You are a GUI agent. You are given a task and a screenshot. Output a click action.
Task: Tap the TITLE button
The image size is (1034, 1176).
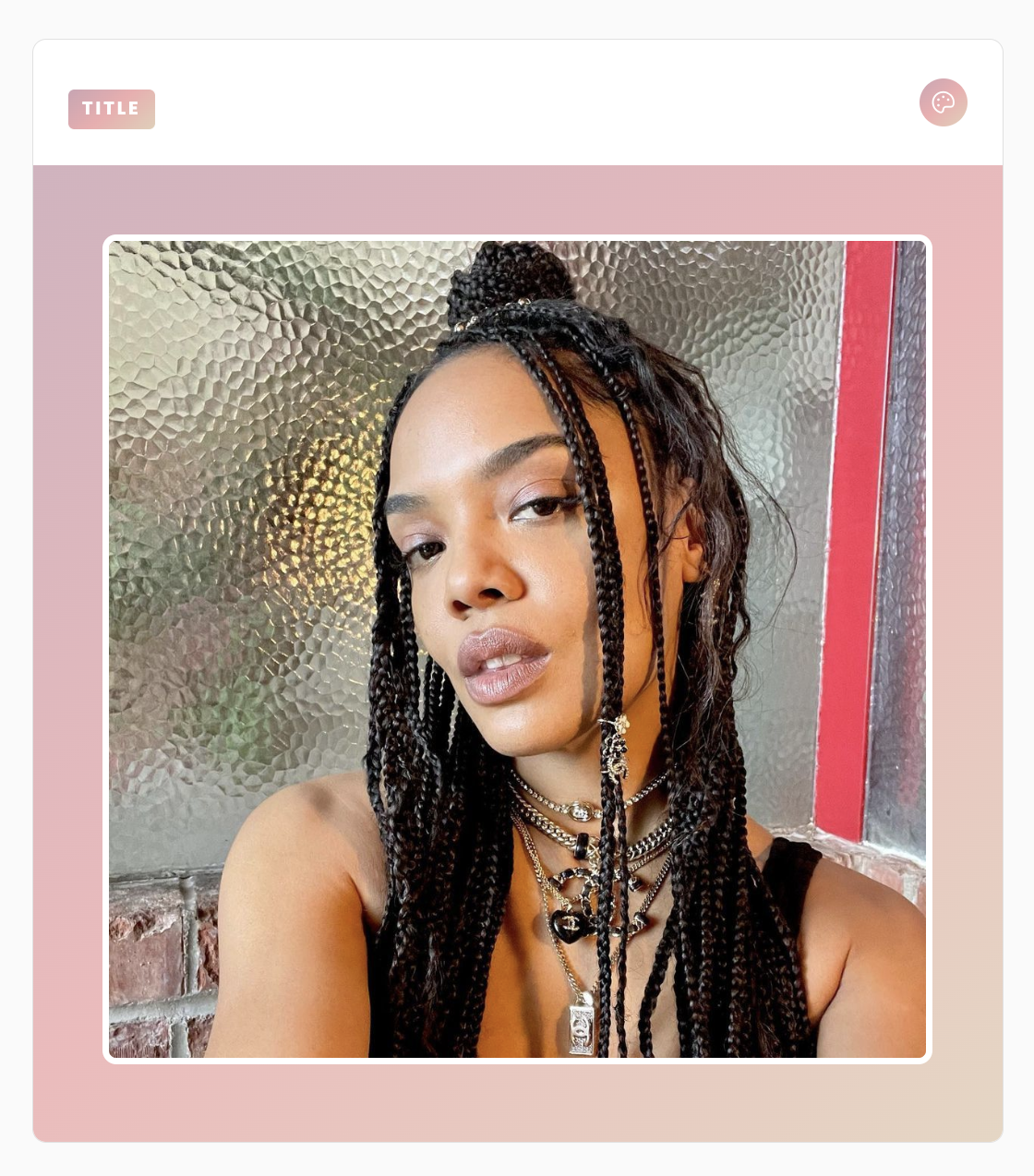pos(111,109)
